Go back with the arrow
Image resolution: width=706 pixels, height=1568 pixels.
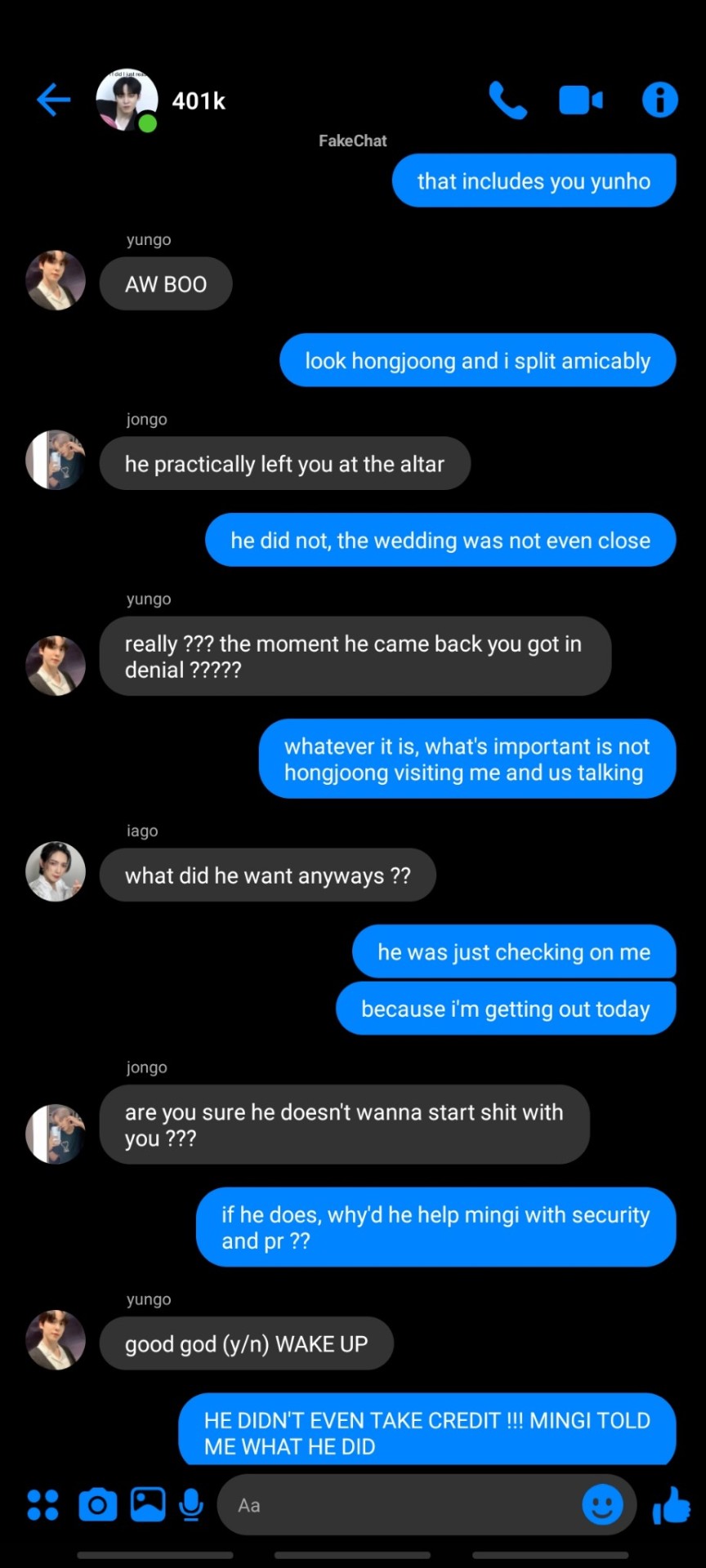[54, 100]
